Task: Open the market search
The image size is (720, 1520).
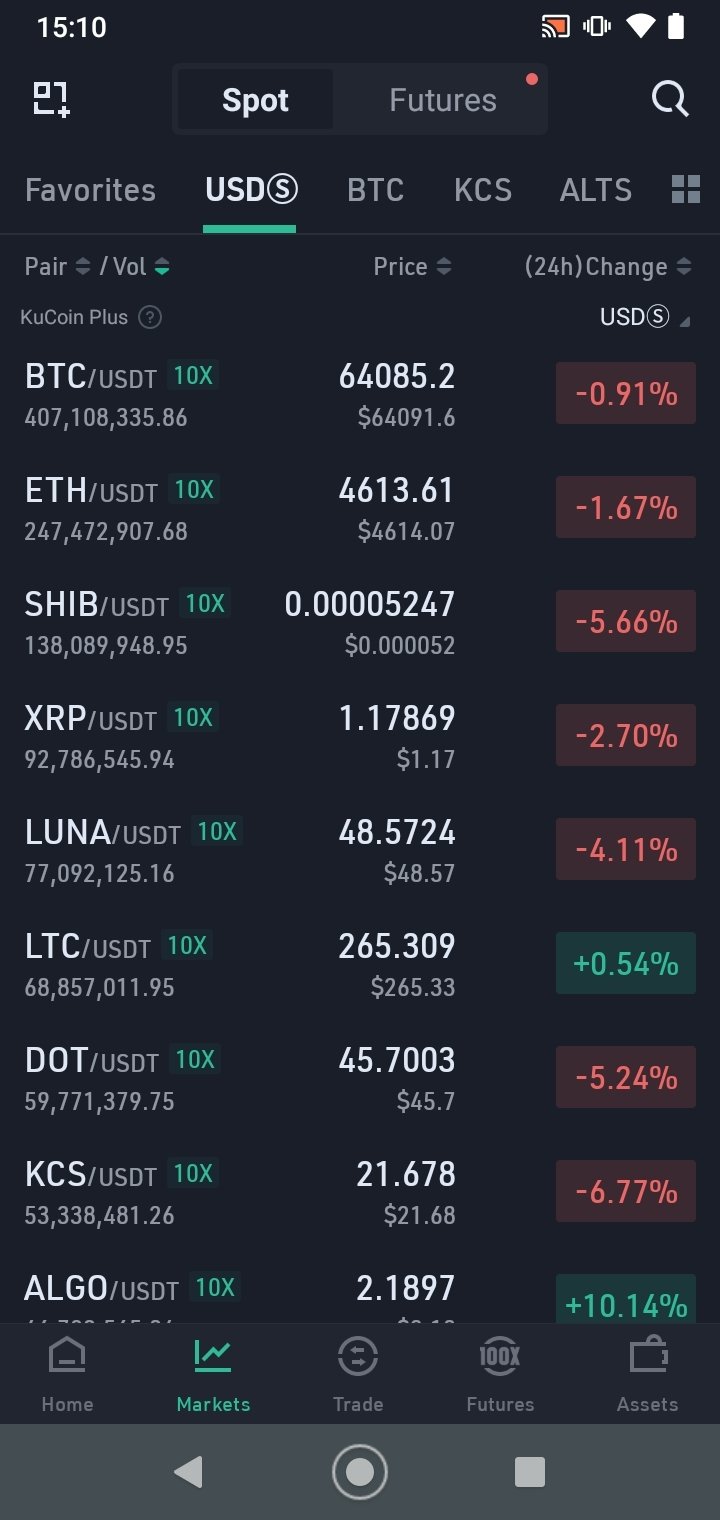Action: [669, 100]
